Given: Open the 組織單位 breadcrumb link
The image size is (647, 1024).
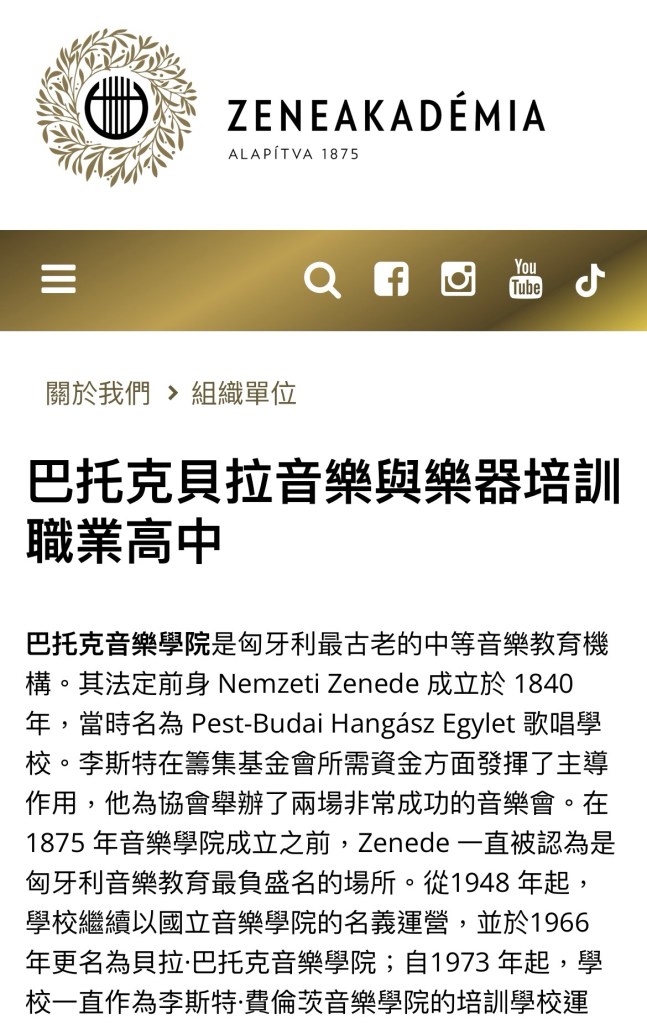Looking at the screenshot, I should 244,393.
